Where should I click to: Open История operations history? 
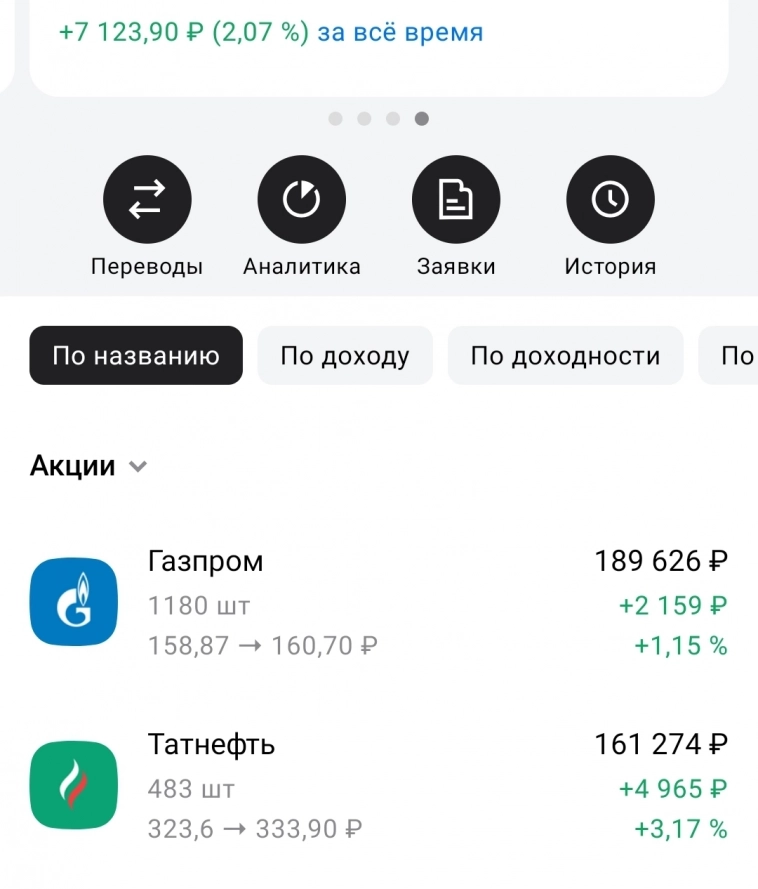(x=610, y=201)
